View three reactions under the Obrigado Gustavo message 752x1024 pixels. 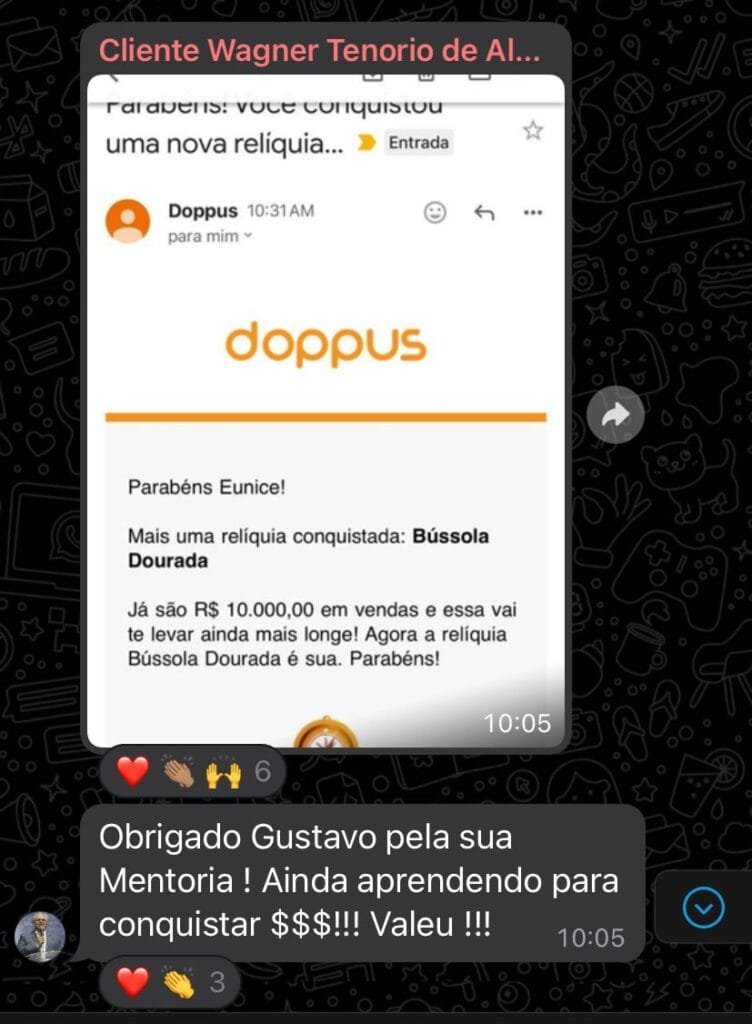[169, 982]
